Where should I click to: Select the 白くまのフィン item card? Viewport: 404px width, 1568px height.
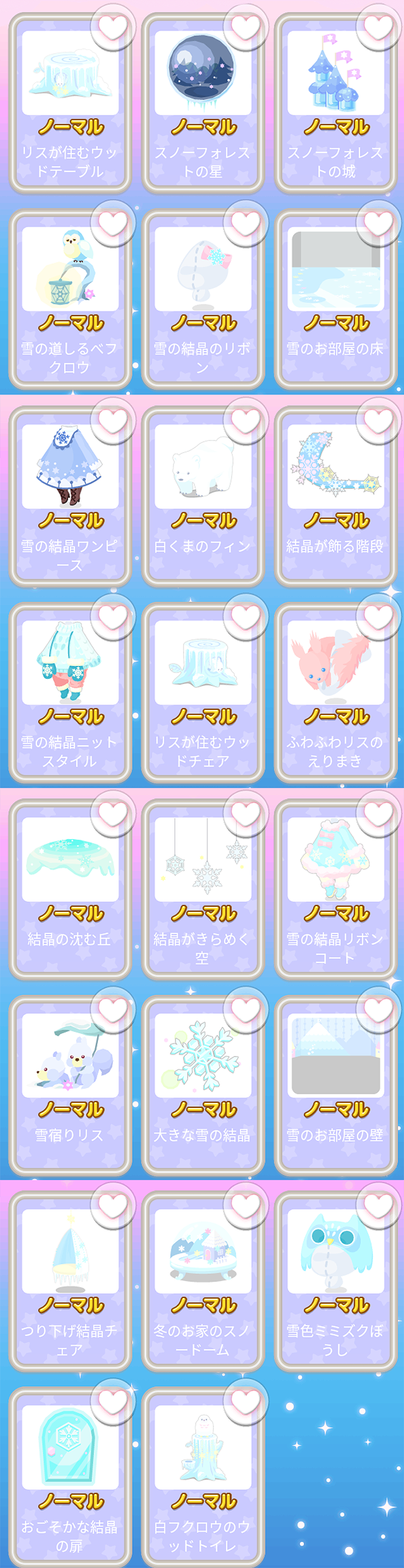click(x=203, y=496)
